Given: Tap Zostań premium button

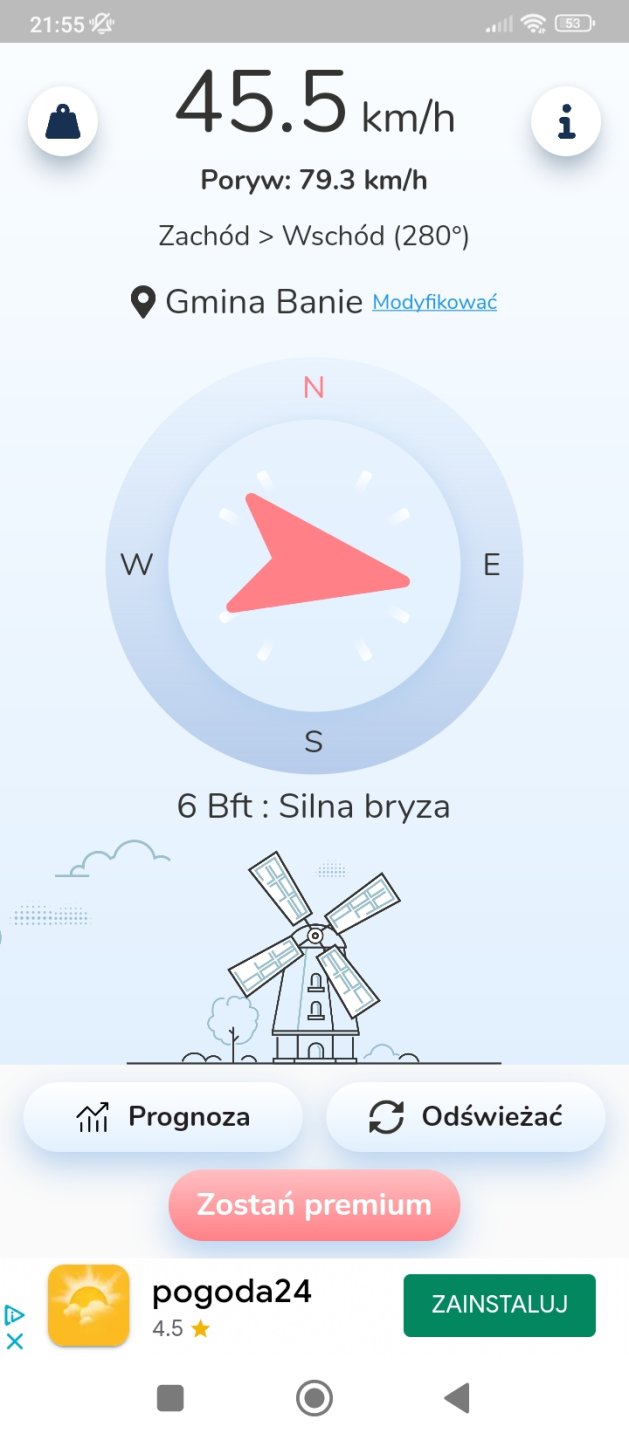Looking at the screenshot, I should pyautogui.click(x=314, y=1205).
